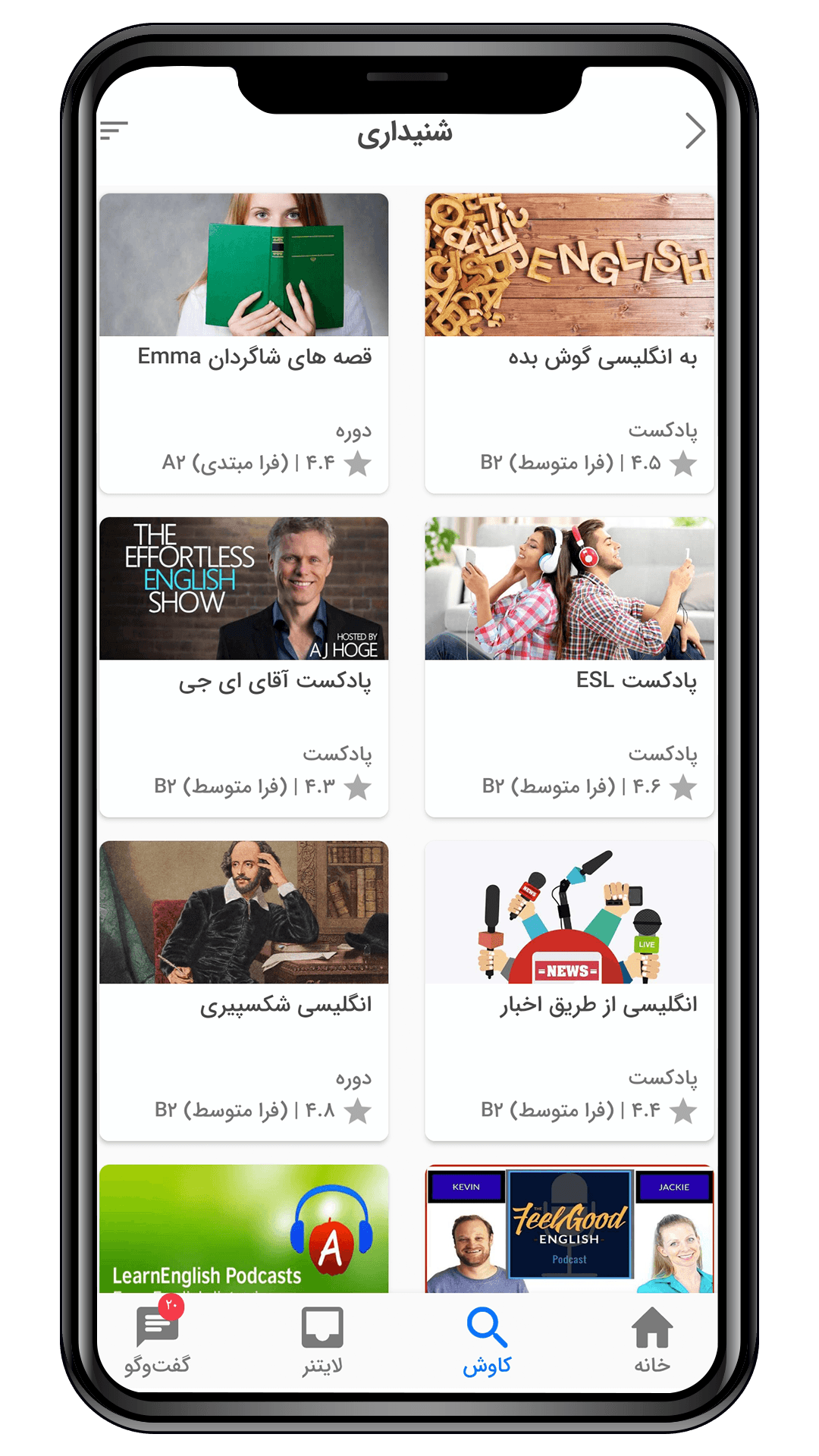Open the گفت‌وگو chat tab
This screenshot has height=1456, width=819.
click(158, 1340)
